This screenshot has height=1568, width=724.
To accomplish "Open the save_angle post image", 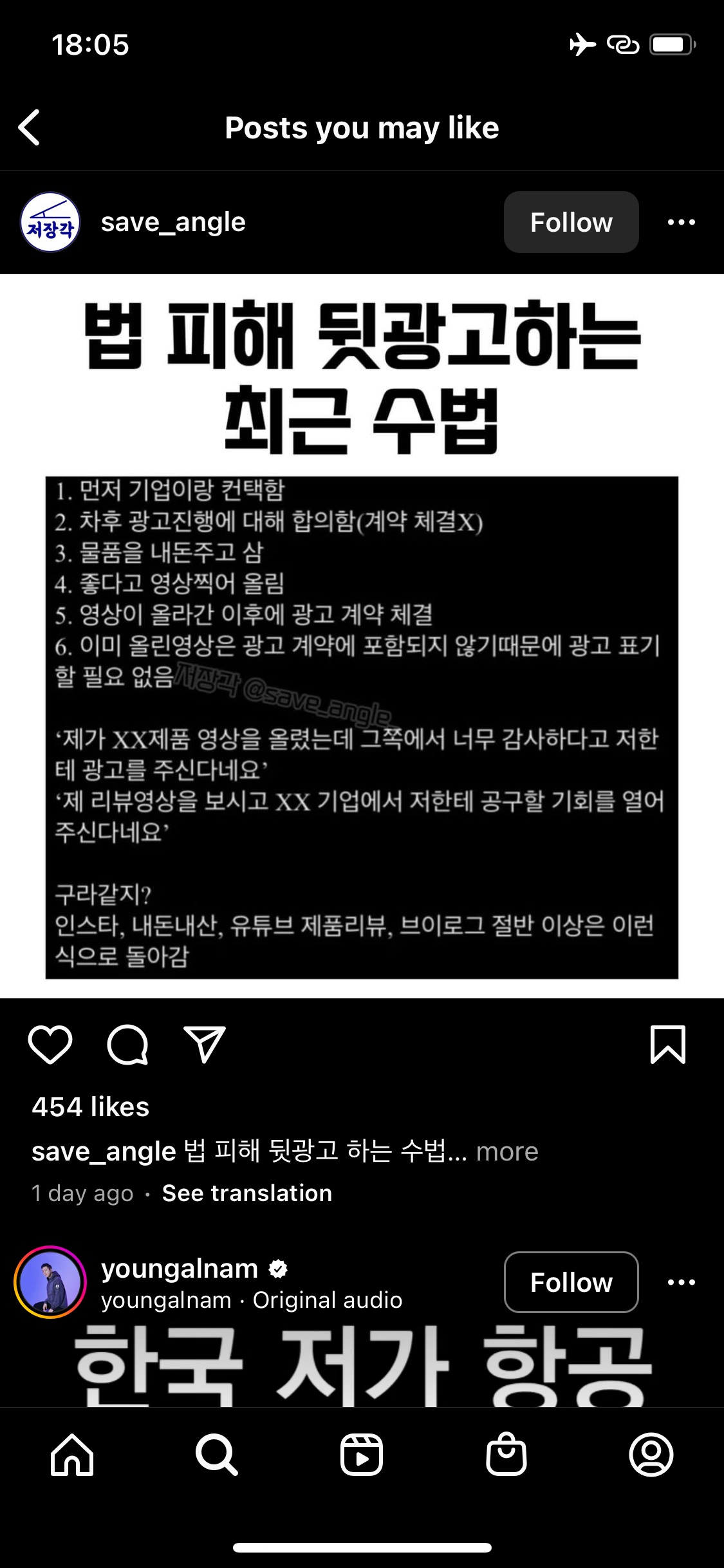I will point(362,636).
